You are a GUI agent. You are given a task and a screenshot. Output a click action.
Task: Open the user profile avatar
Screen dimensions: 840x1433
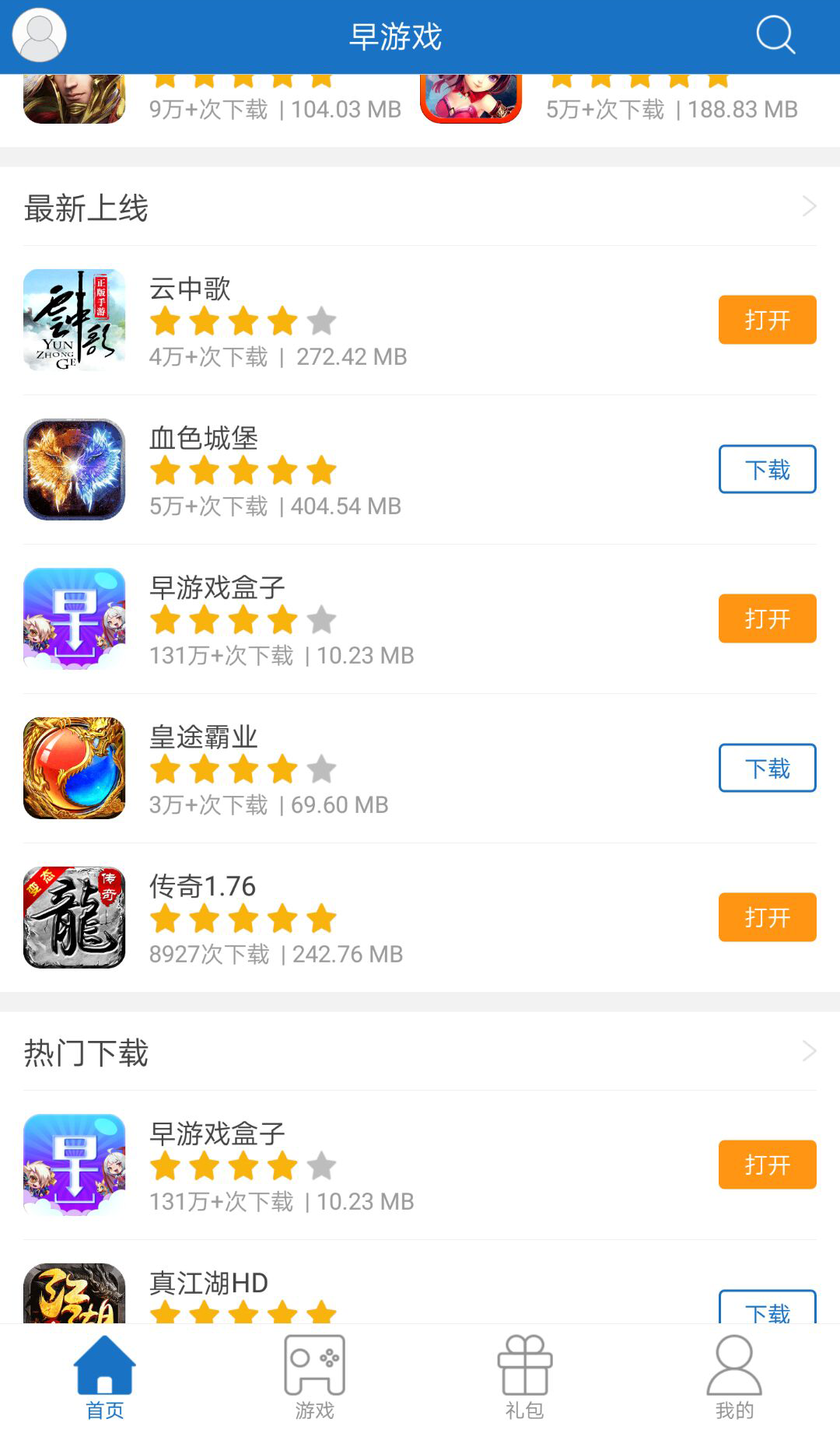coord(39,36)
